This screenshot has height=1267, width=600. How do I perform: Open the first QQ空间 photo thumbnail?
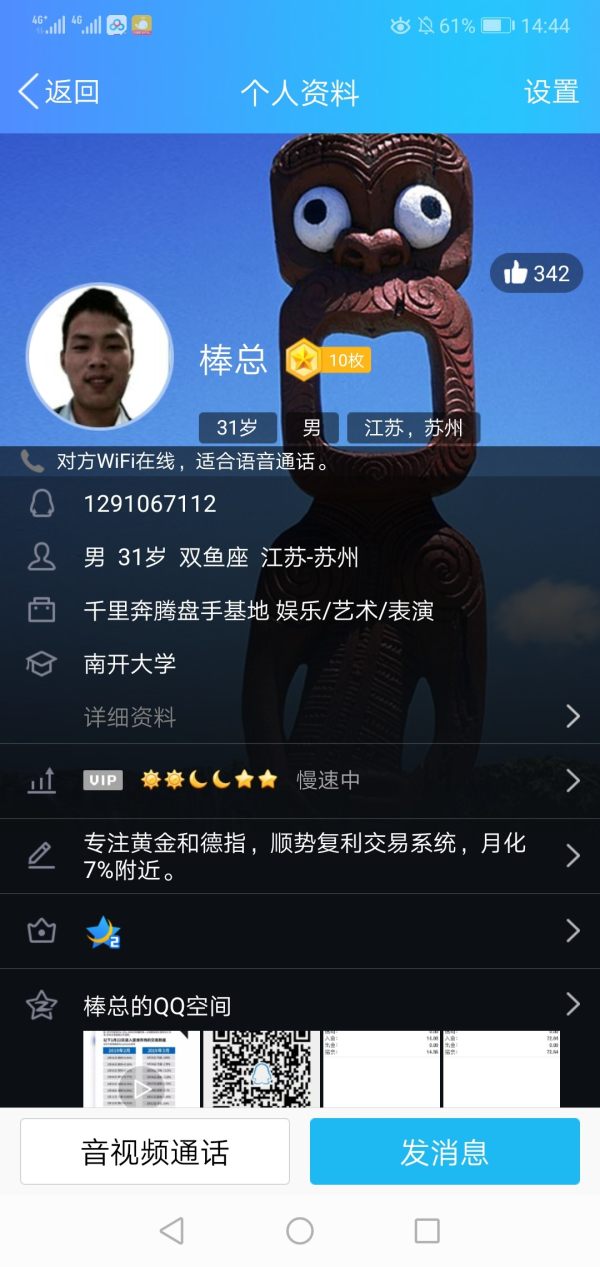[x=141, y=1068]
